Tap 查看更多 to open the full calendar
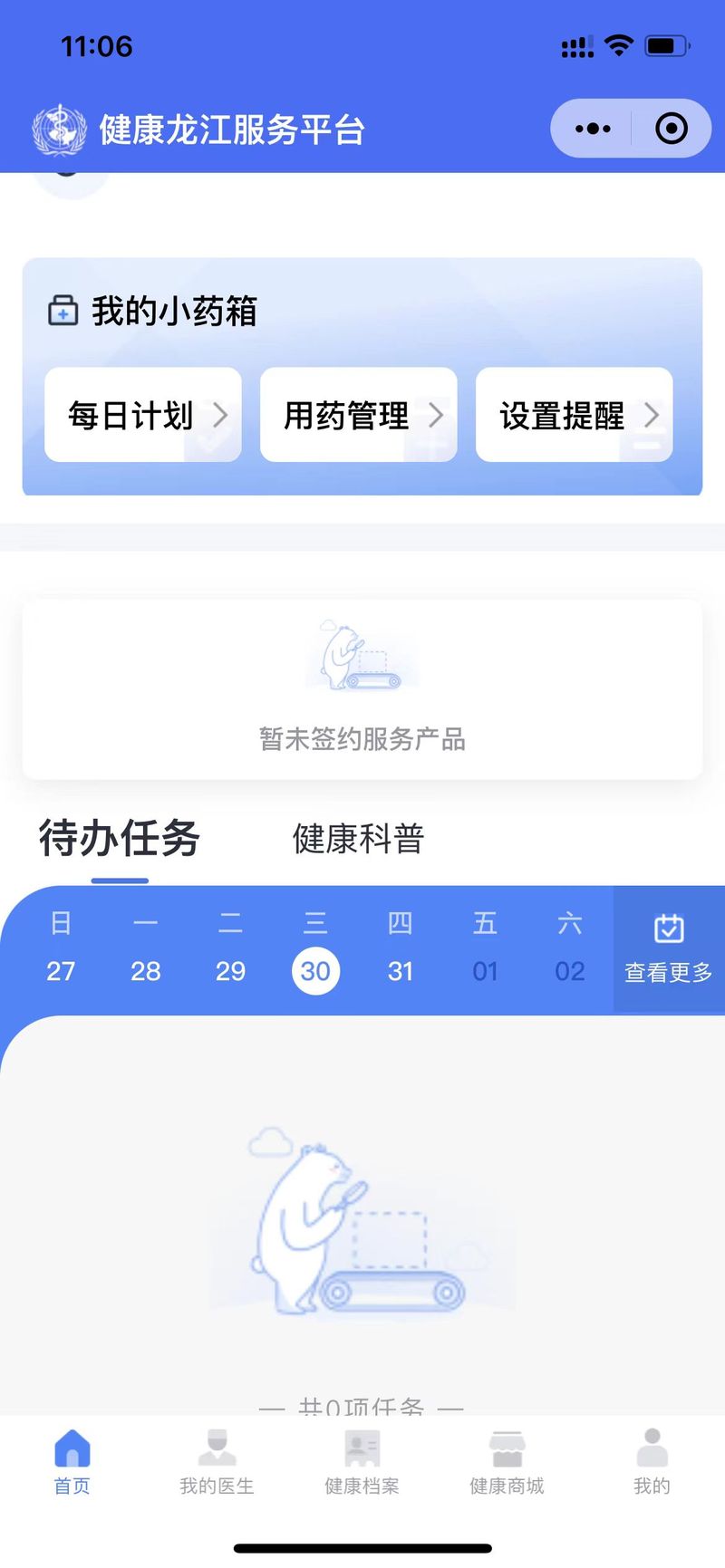Image resolution: width=725 pixels, height=1568 pixels. point(669,949)
